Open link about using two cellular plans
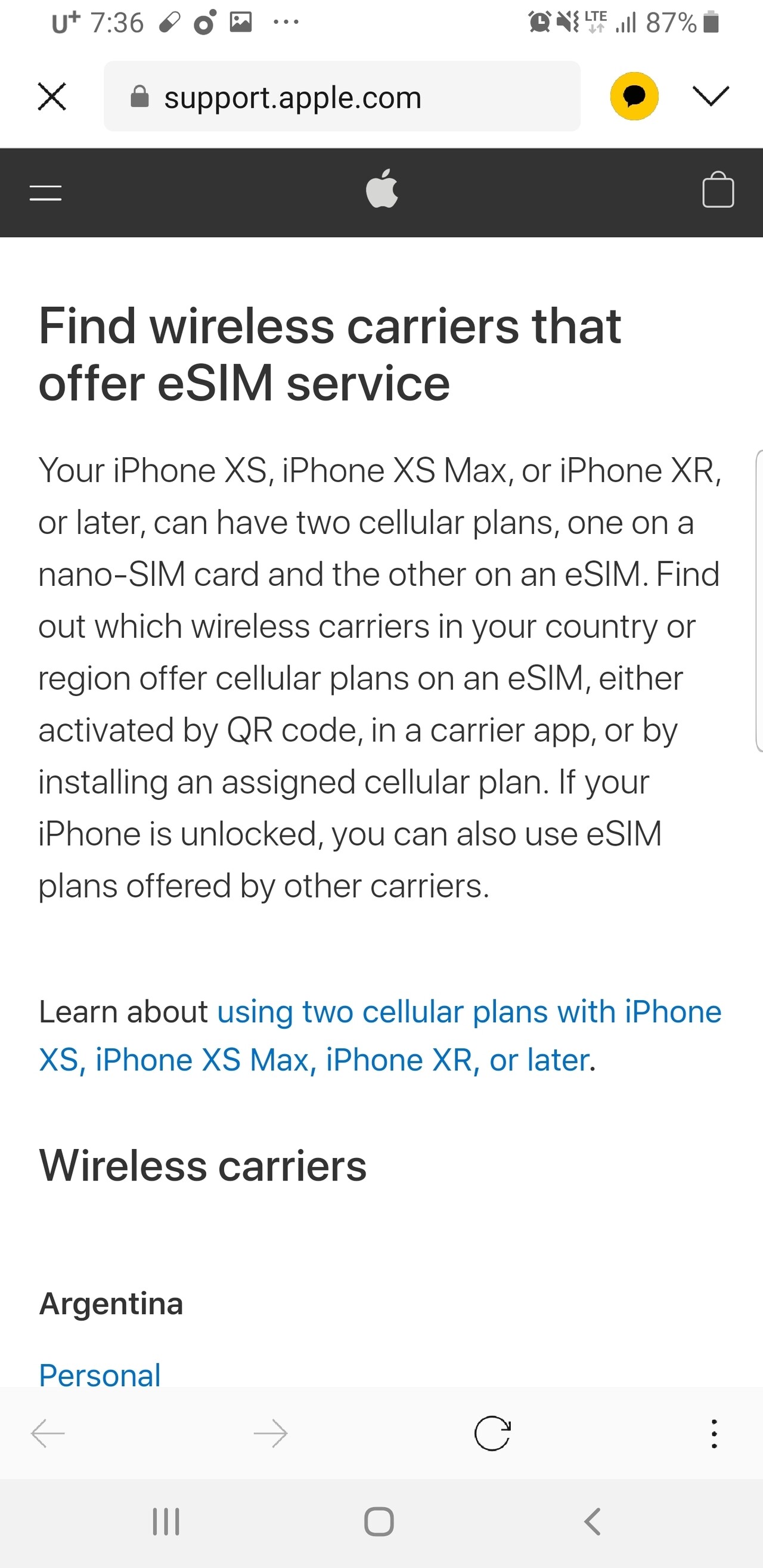This screenshot has width=763, height=1568. [379, 1036]
